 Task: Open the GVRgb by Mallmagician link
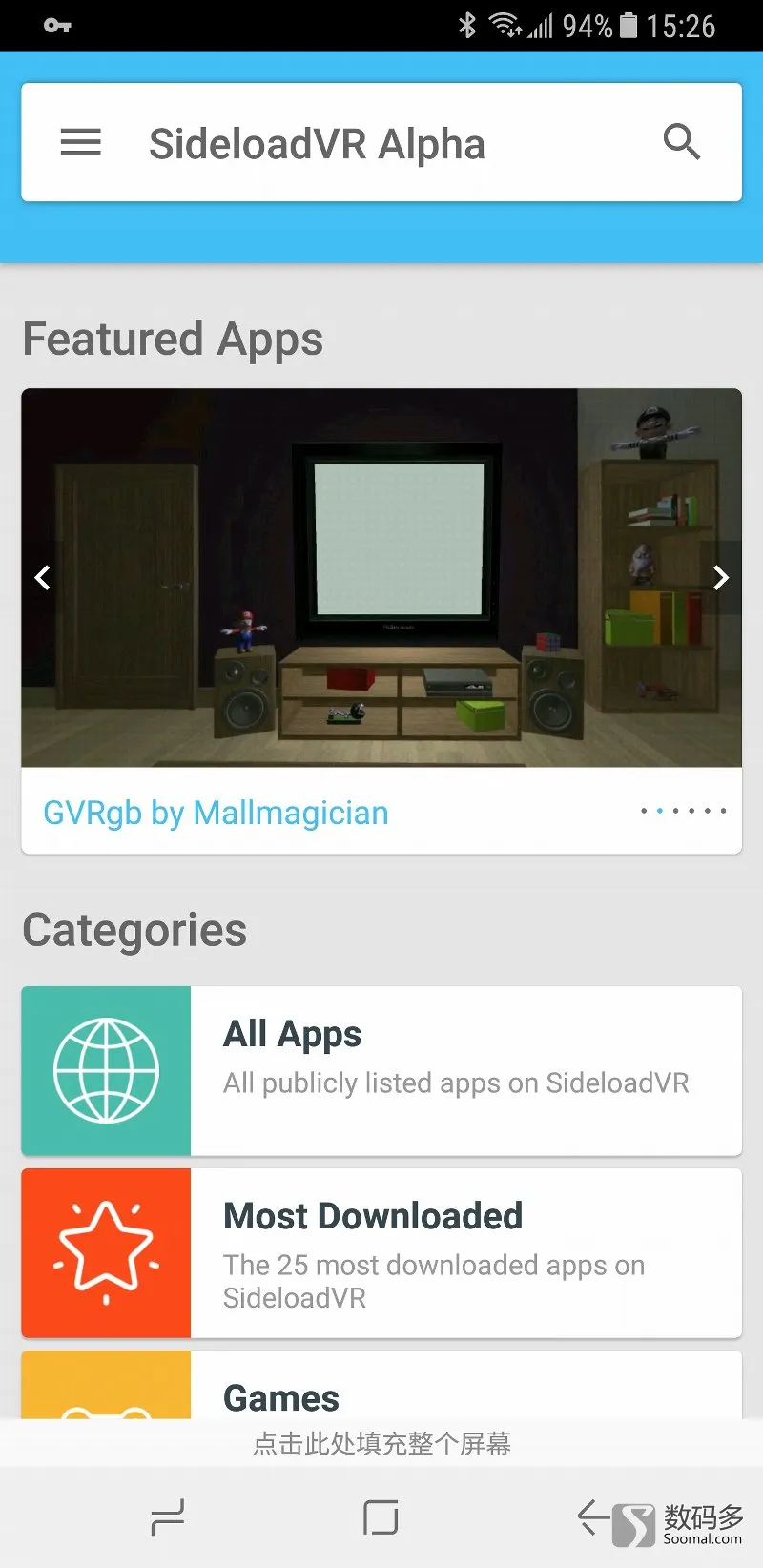(216, 813)
